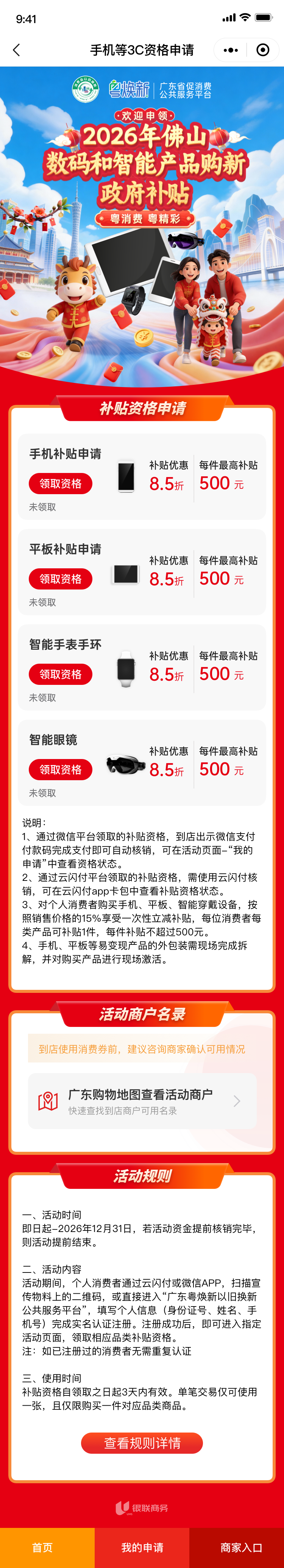Go back using the header arrow

click(x=16, y=50)
